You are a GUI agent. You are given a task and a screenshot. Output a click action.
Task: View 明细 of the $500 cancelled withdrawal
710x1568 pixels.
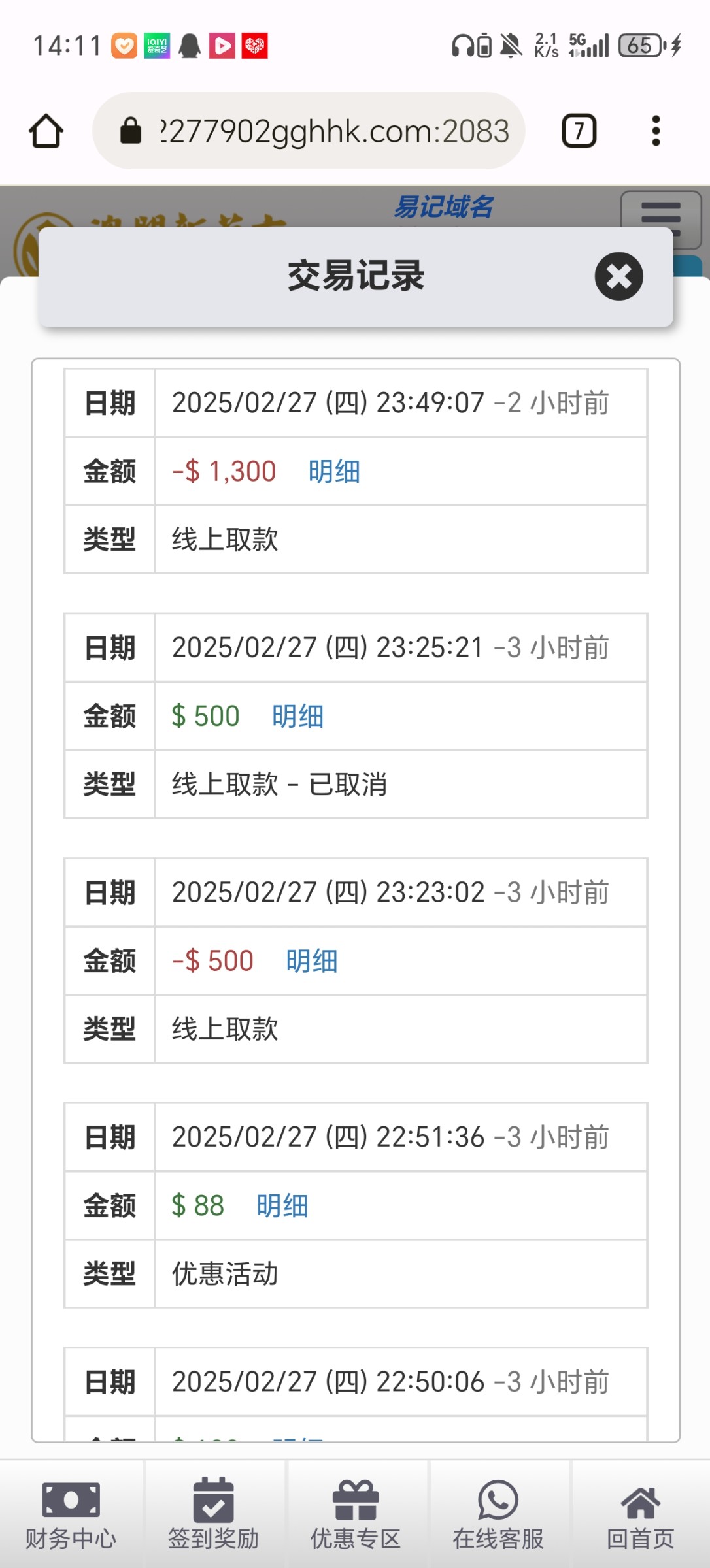click(x=297, y=716)
